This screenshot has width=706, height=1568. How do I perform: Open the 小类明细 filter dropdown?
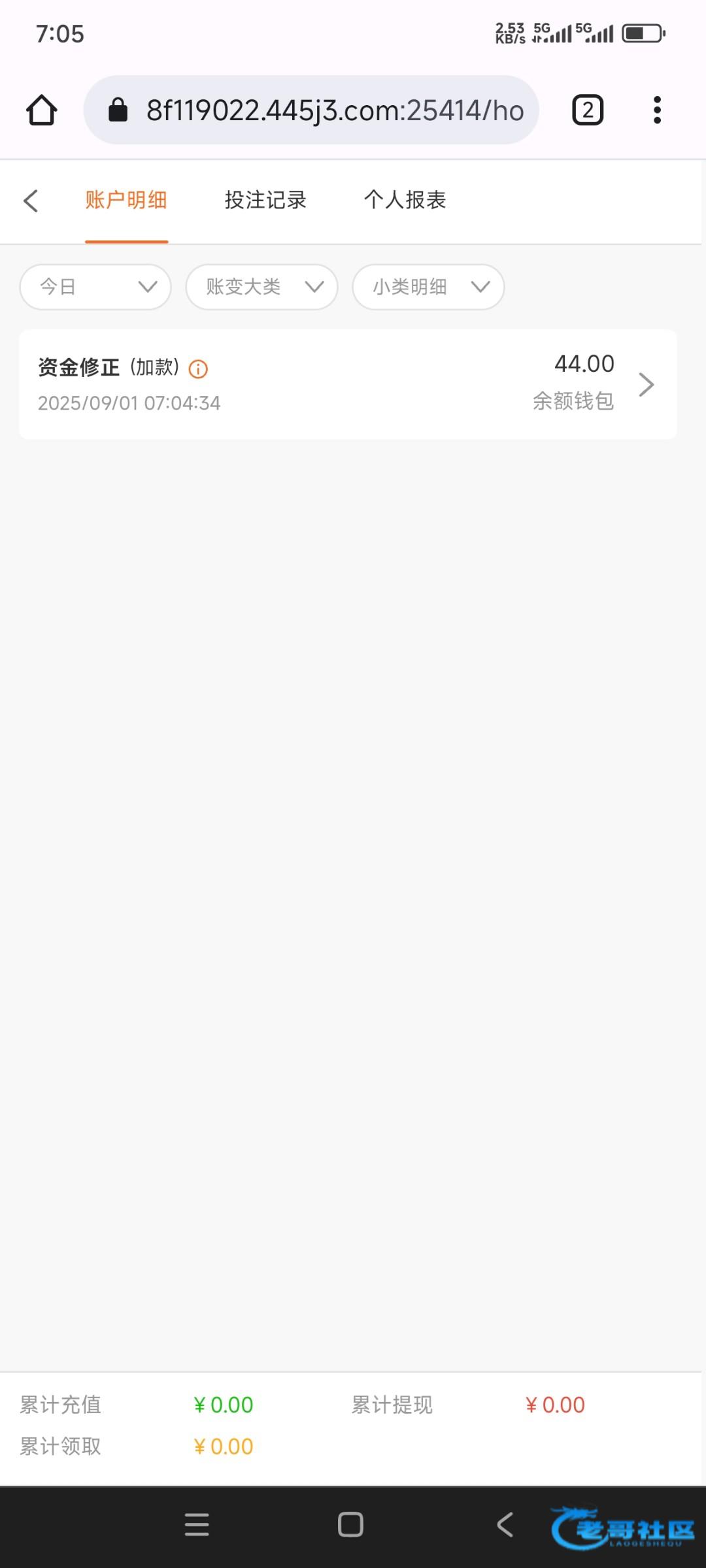[428, 287]
